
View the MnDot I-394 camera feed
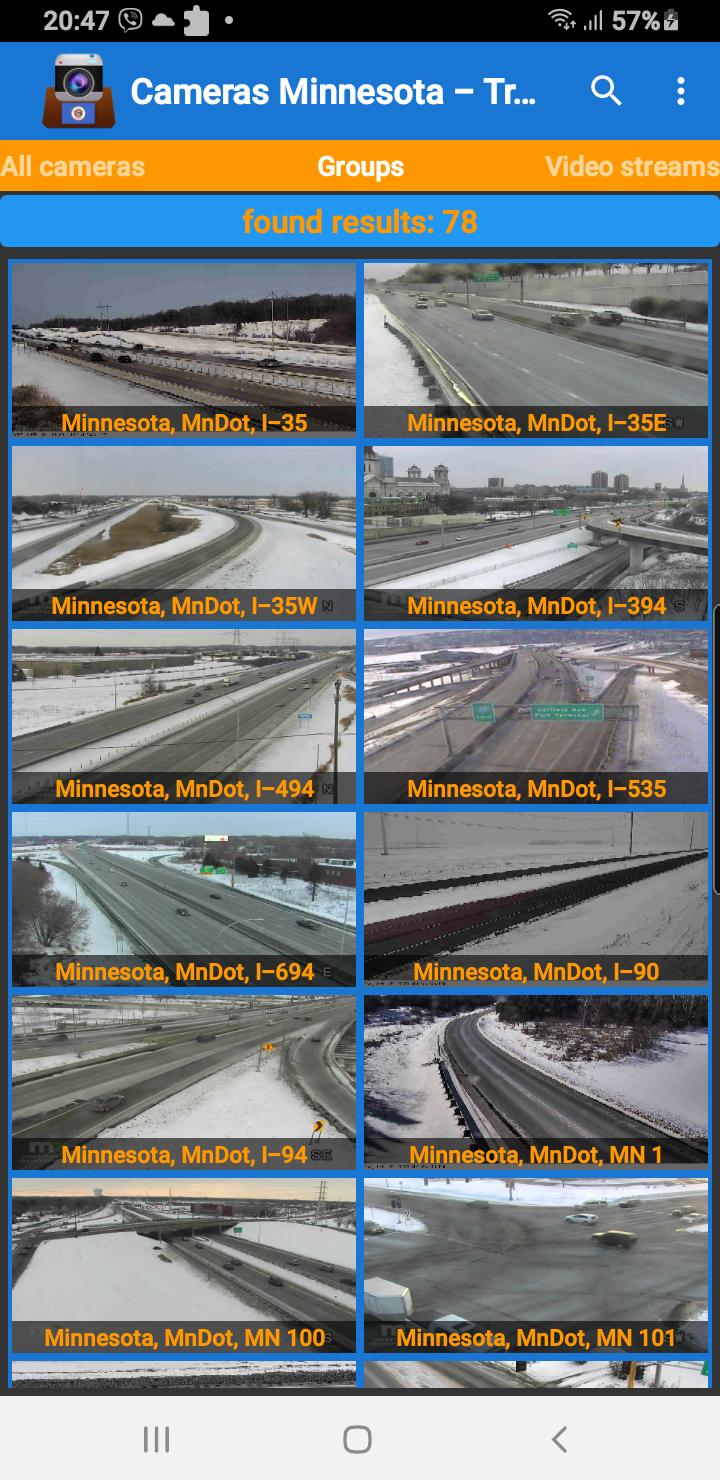pos(536,531)
